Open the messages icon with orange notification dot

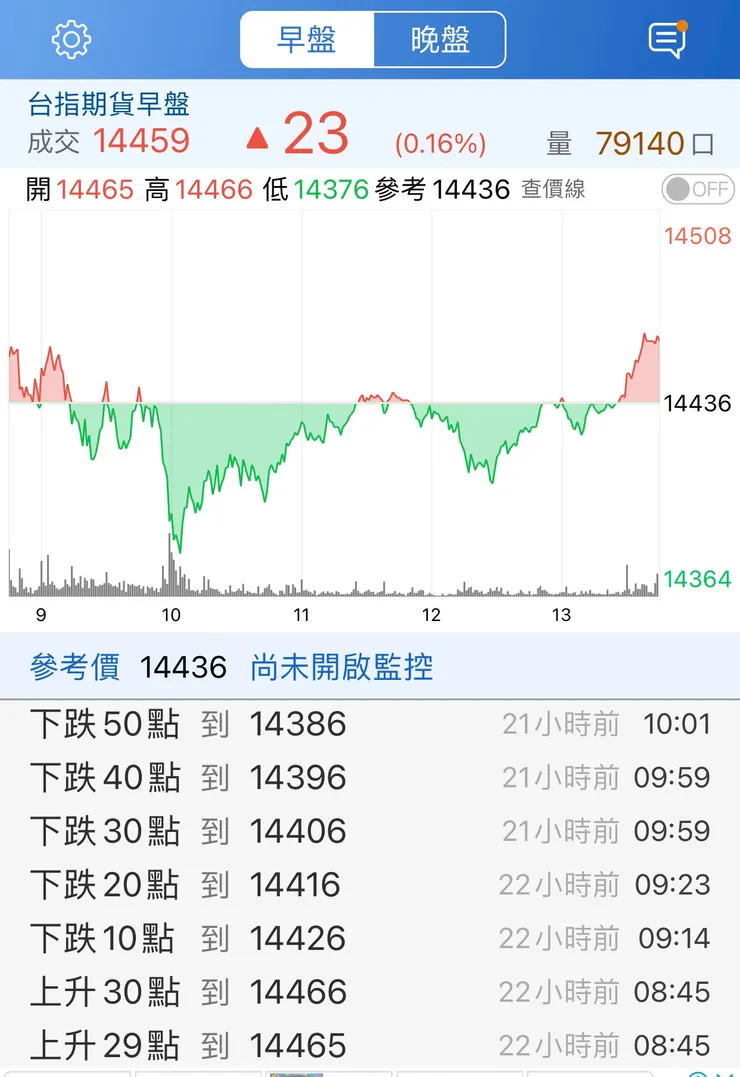pyautogui.click(x=670, y=40)
